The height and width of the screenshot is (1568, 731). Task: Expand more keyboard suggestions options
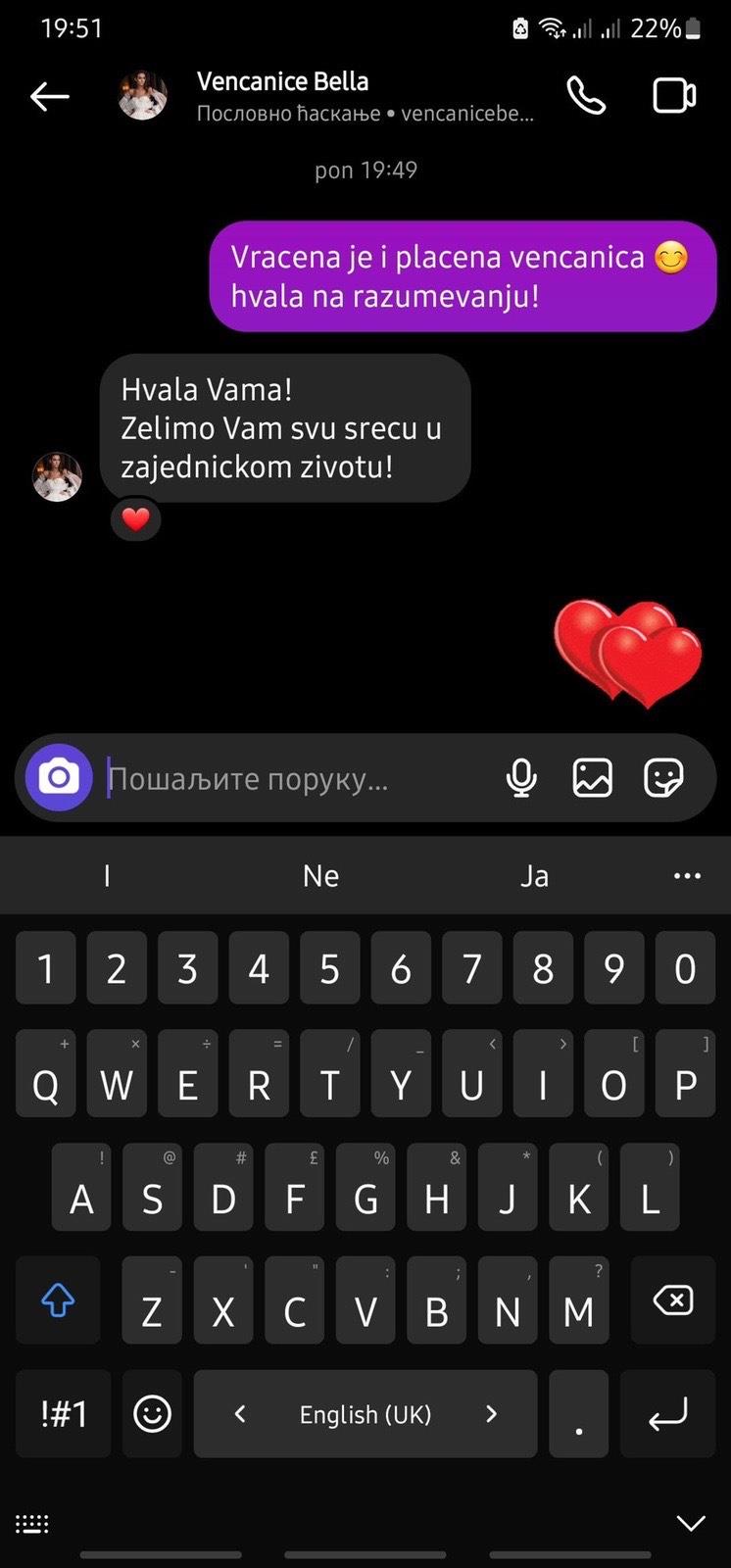coord(687,875)
